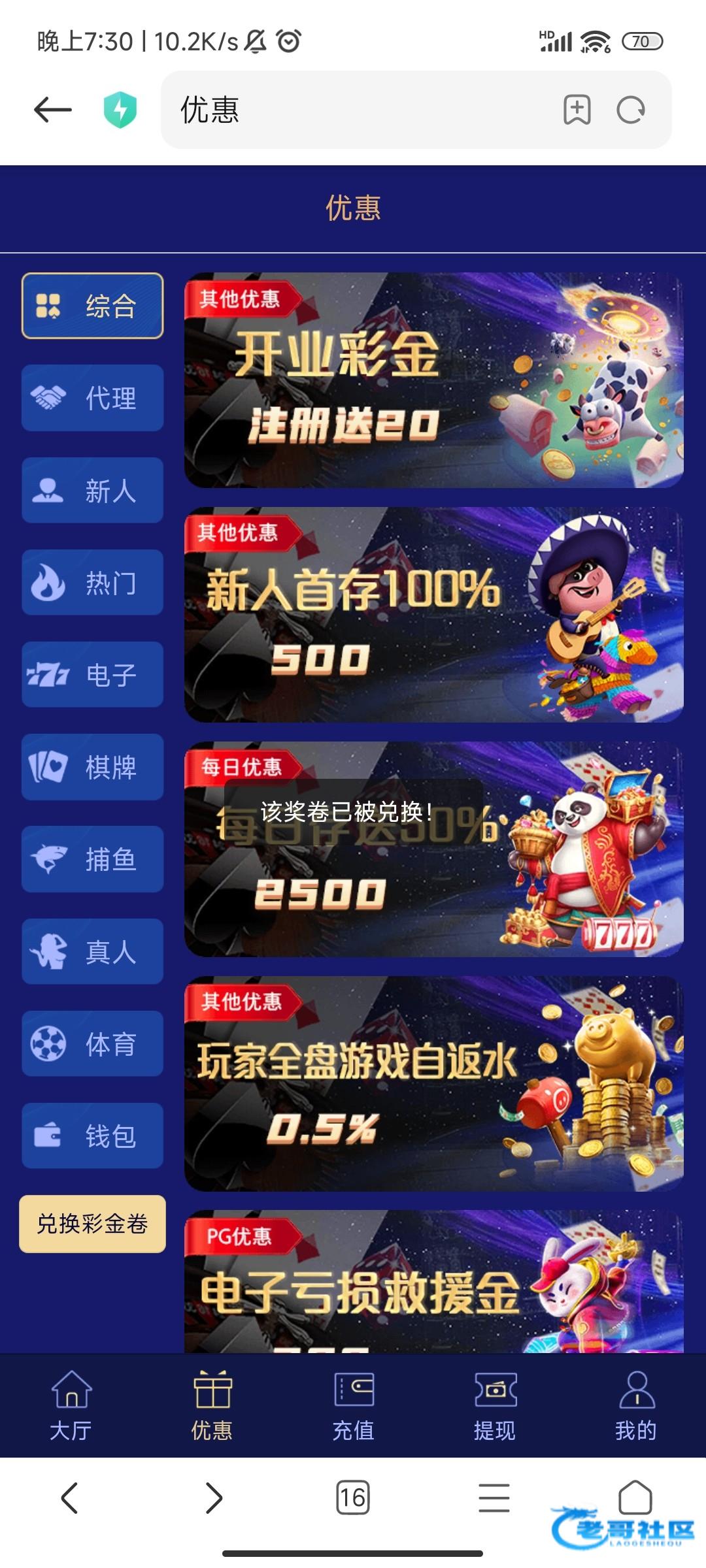Switch to the 充值 tab
Viewport: 706px width, 1568px height.
click(x=353, y=1405)
